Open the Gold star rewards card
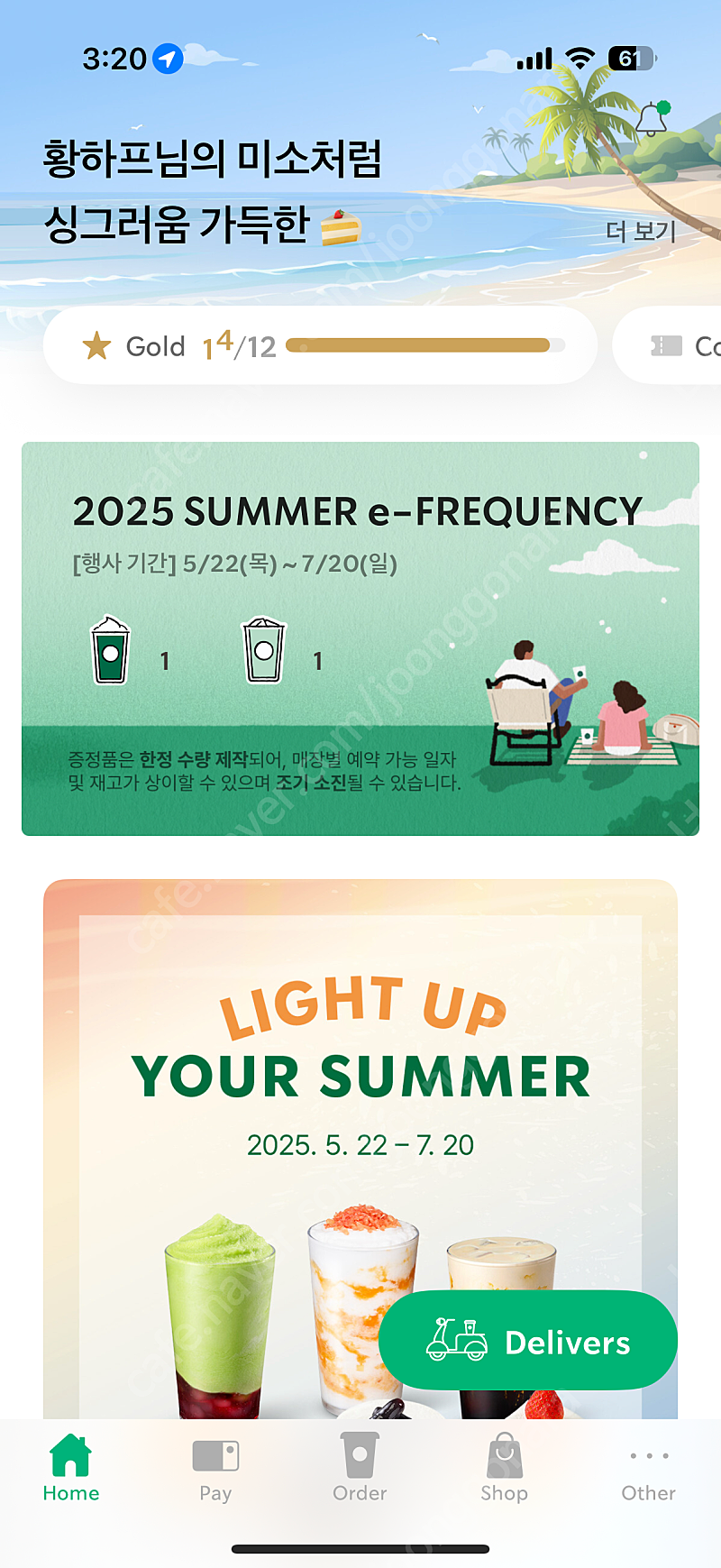 (x=320, y=345)
